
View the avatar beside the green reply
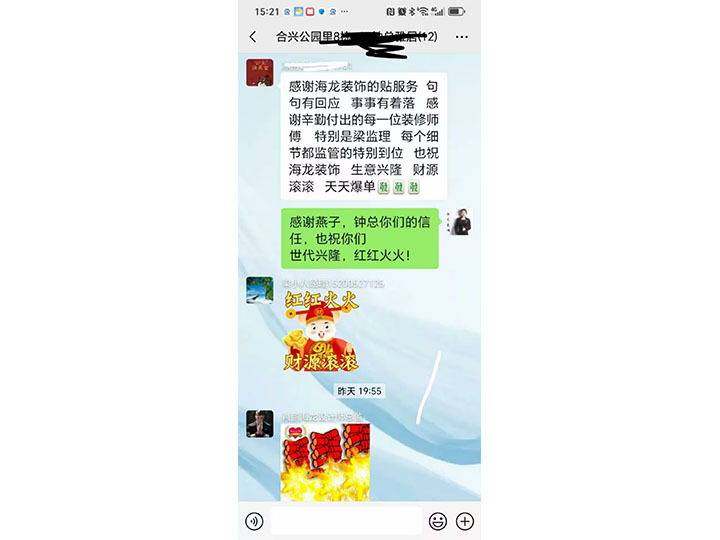point(459,222)
